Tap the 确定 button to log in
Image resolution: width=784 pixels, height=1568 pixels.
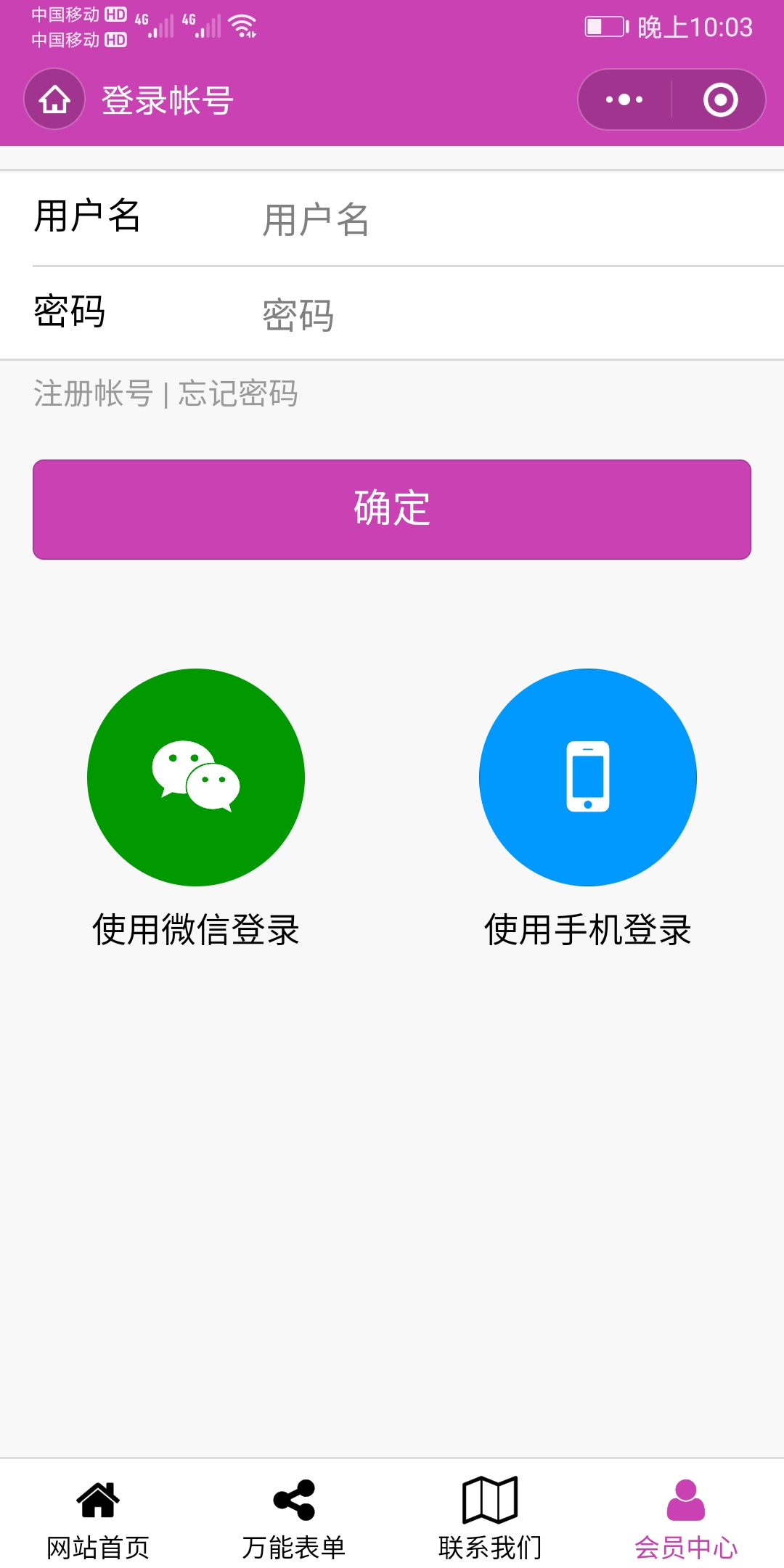pyautogui.click(x=392, y=509)
